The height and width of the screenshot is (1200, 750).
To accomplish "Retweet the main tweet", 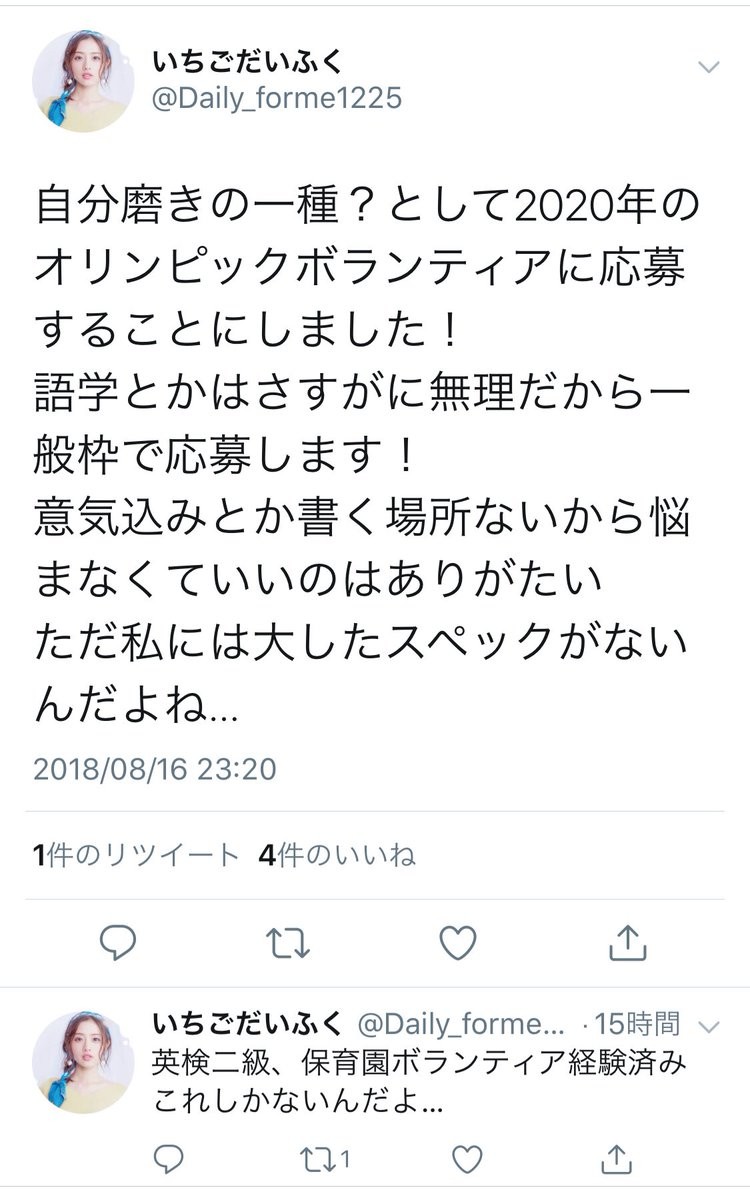I will tap(289, 942).
